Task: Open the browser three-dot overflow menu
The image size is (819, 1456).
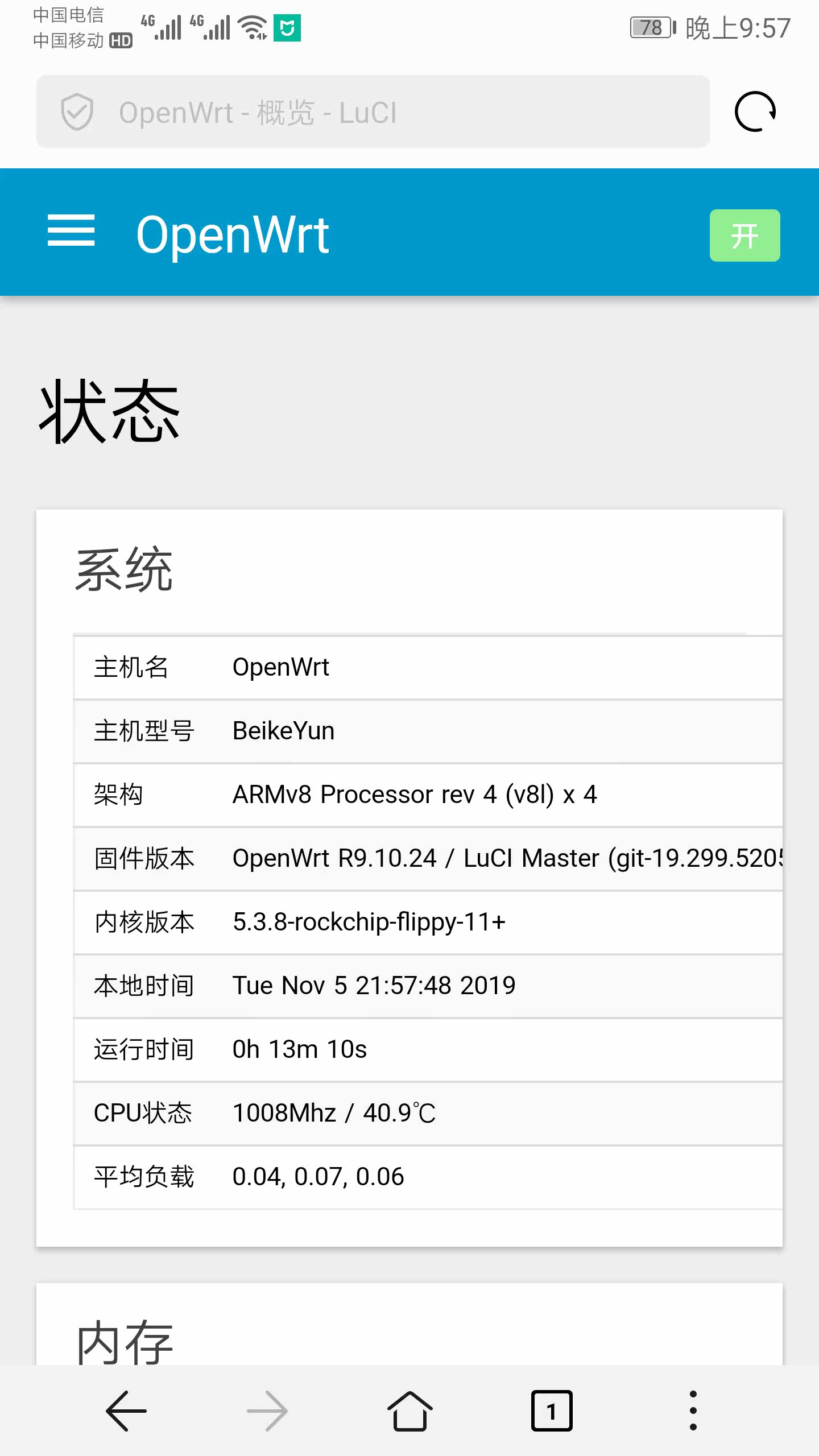Action: [693, 1410]
